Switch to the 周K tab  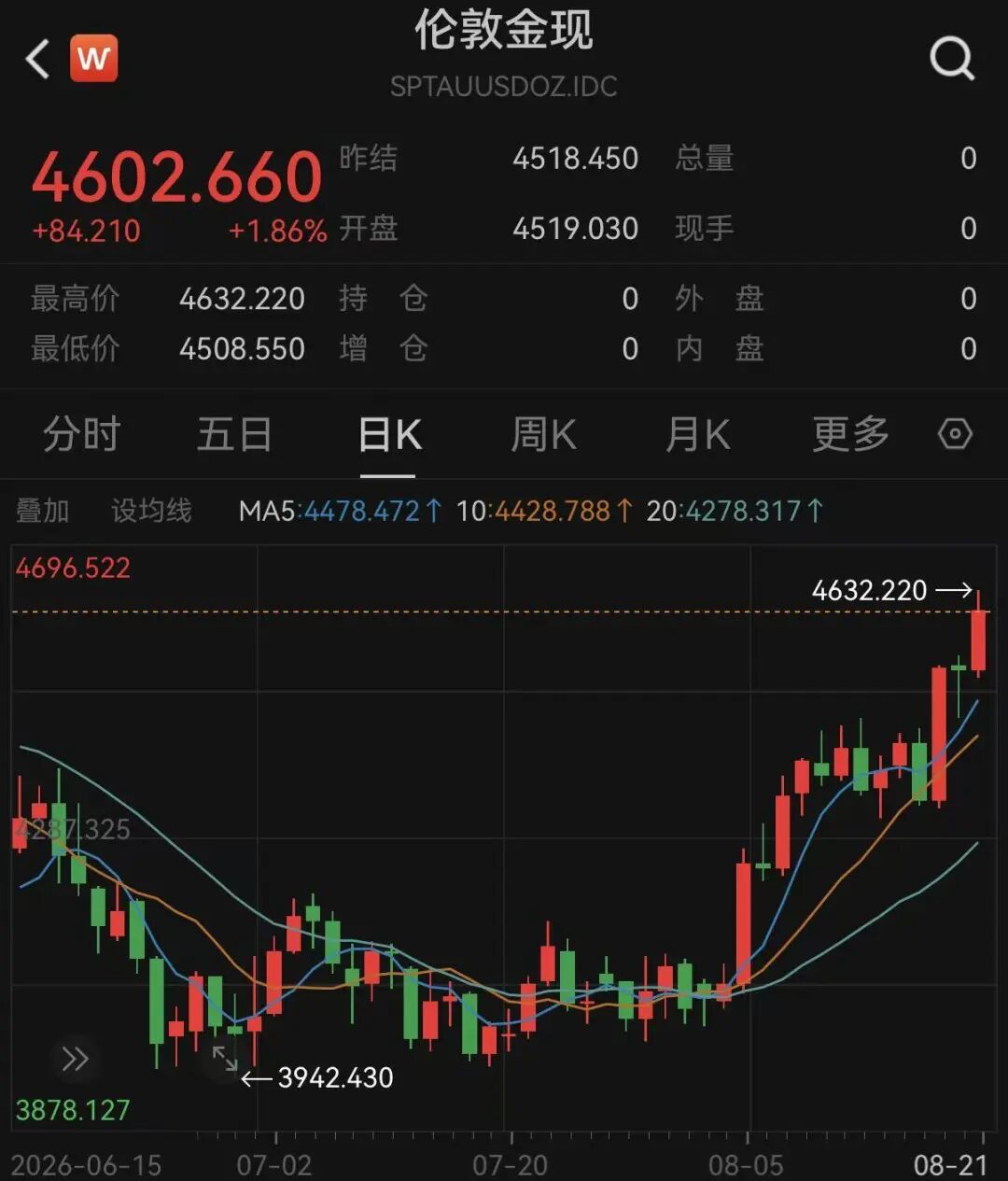(x=543, y=435)
